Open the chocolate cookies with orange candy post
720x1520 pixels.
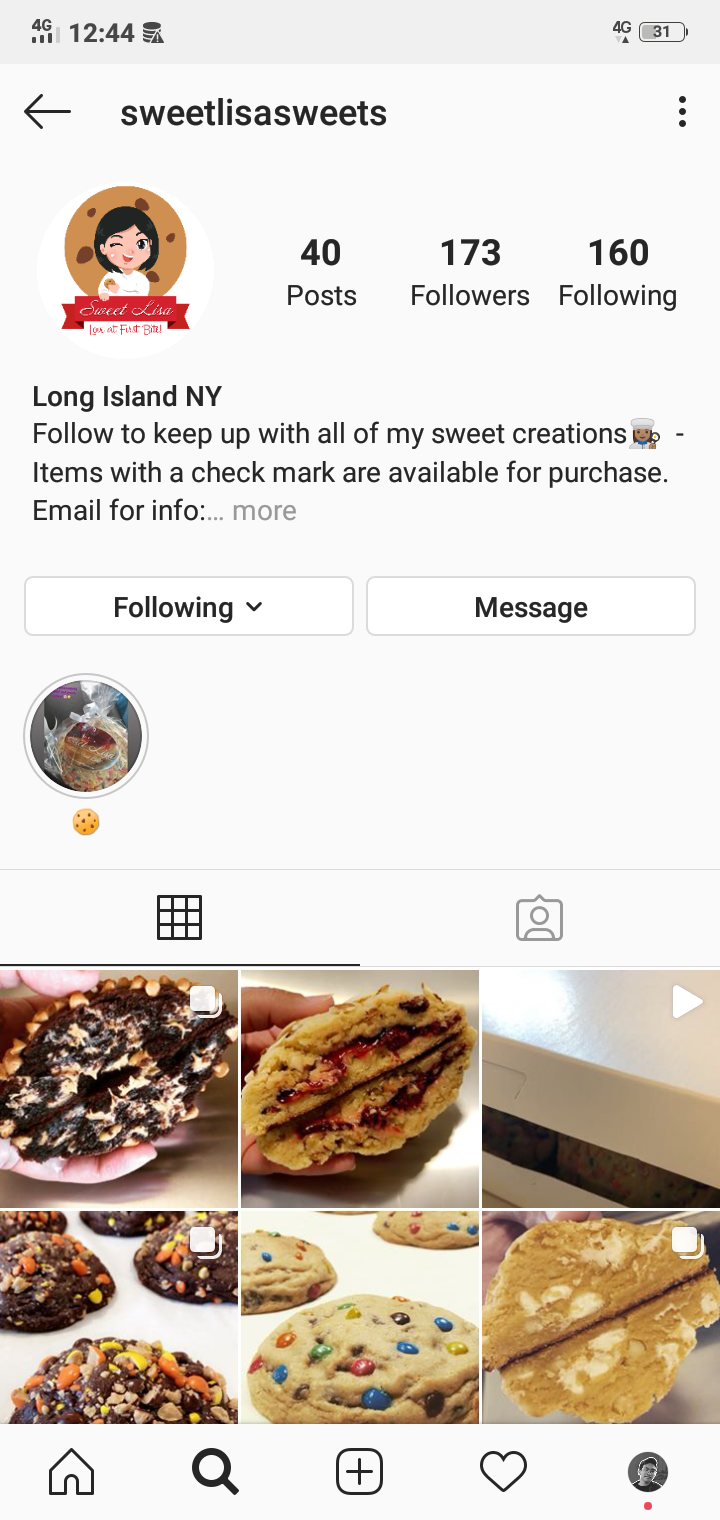tap(119, 1316)
